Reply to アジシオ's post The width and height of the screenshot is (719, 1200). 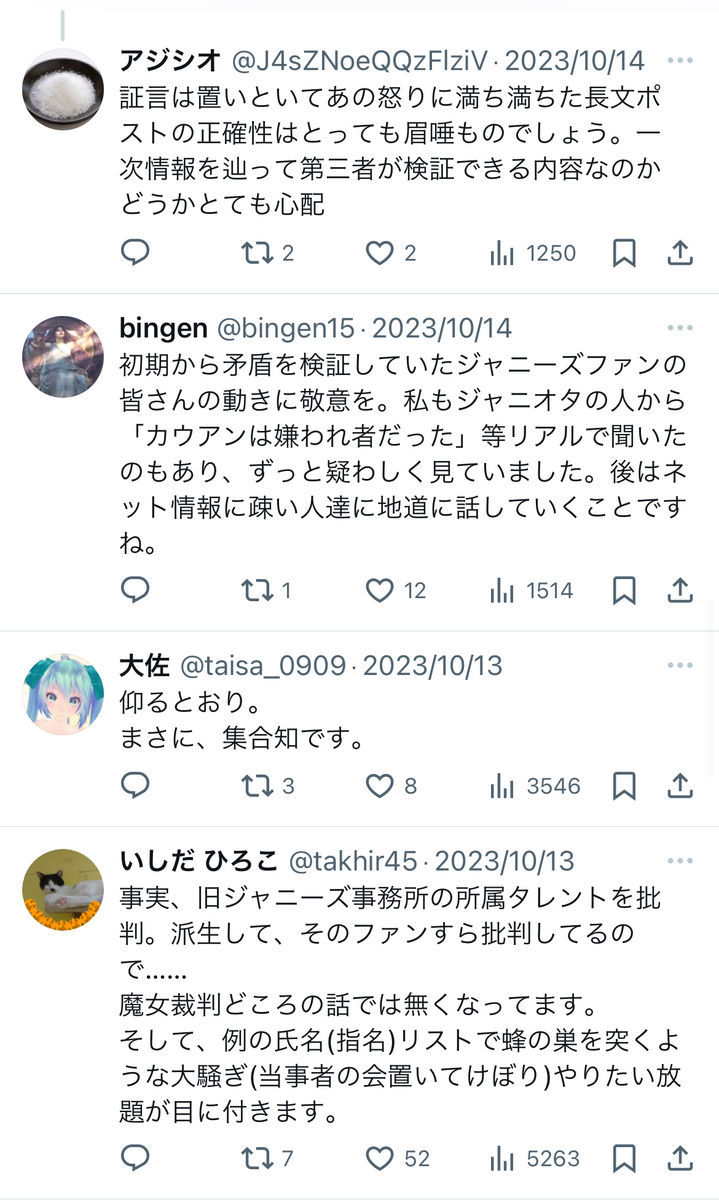pyautogui.click(x=135, y=253)
